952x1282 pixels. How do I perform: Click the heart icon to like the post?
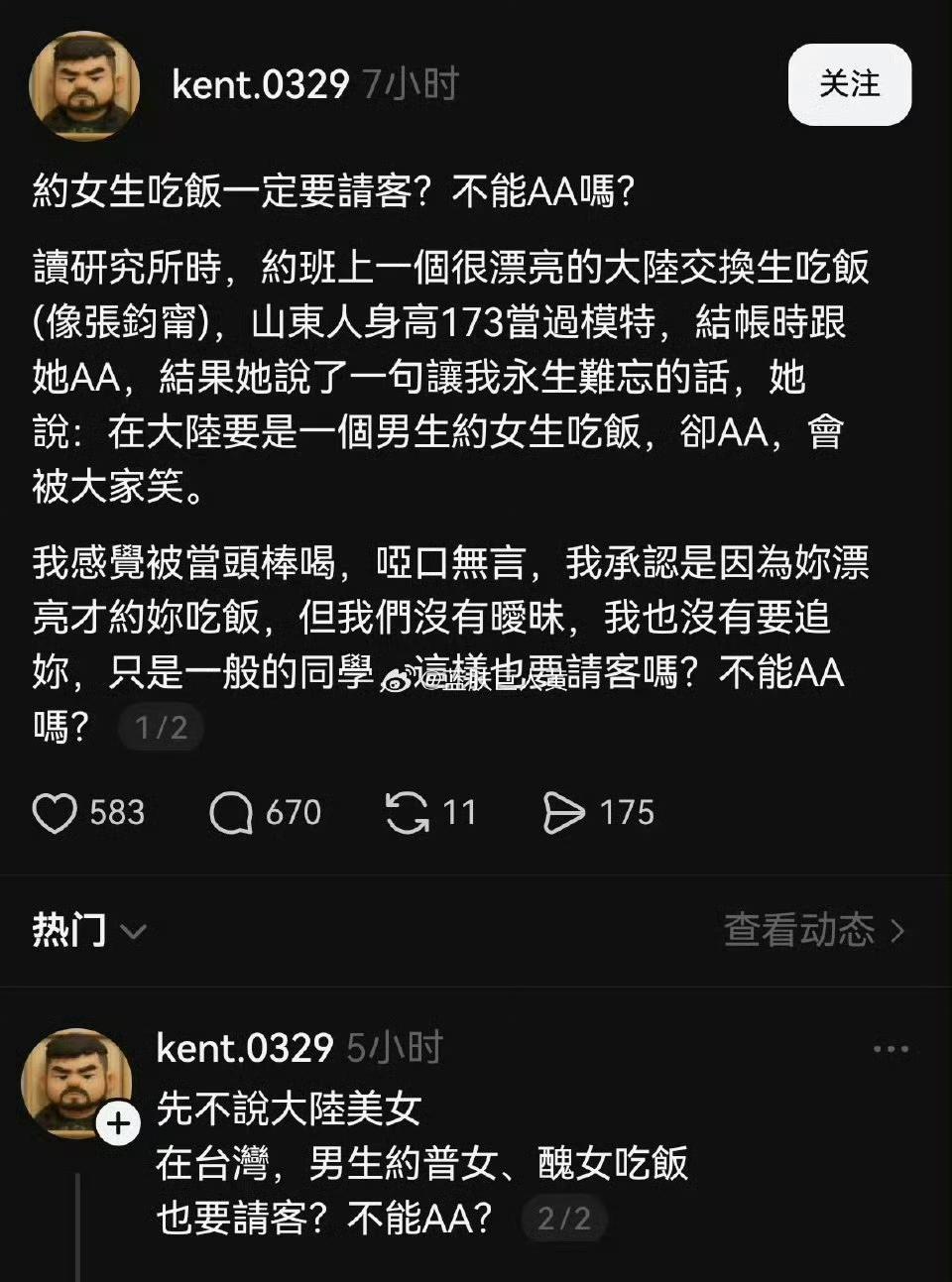point(55,813)
